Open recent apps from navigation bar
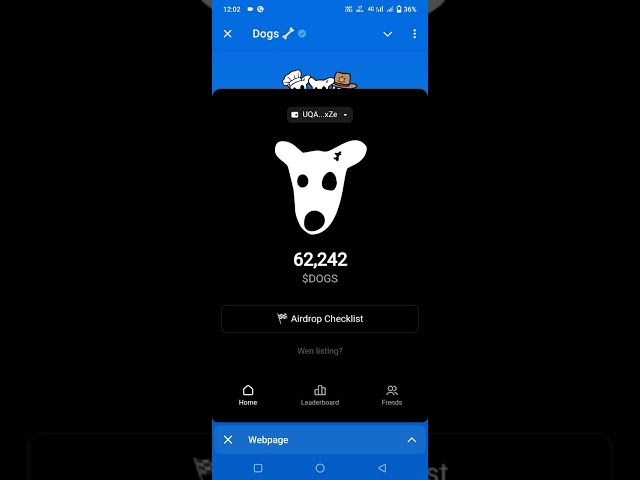The width and height of the screenshot is (640, 480). tap(258, 468)
